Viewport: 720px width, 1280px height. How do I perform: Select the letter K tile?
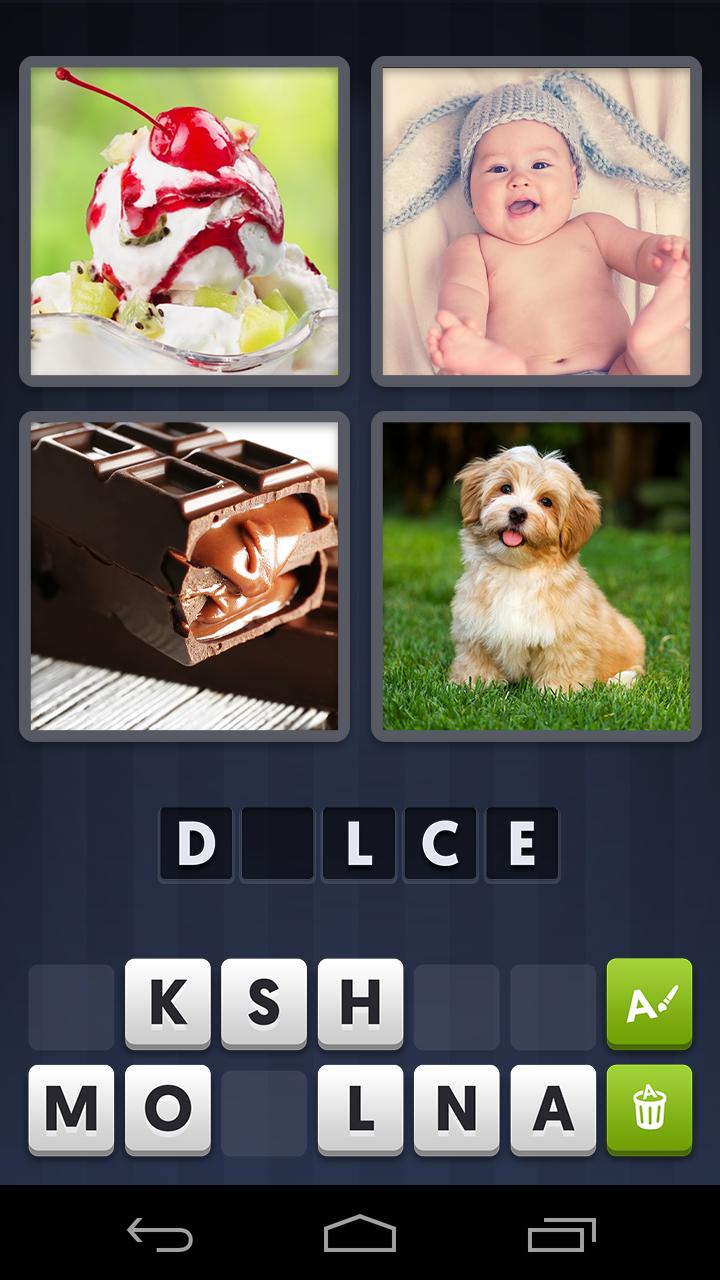point(167,1003)
